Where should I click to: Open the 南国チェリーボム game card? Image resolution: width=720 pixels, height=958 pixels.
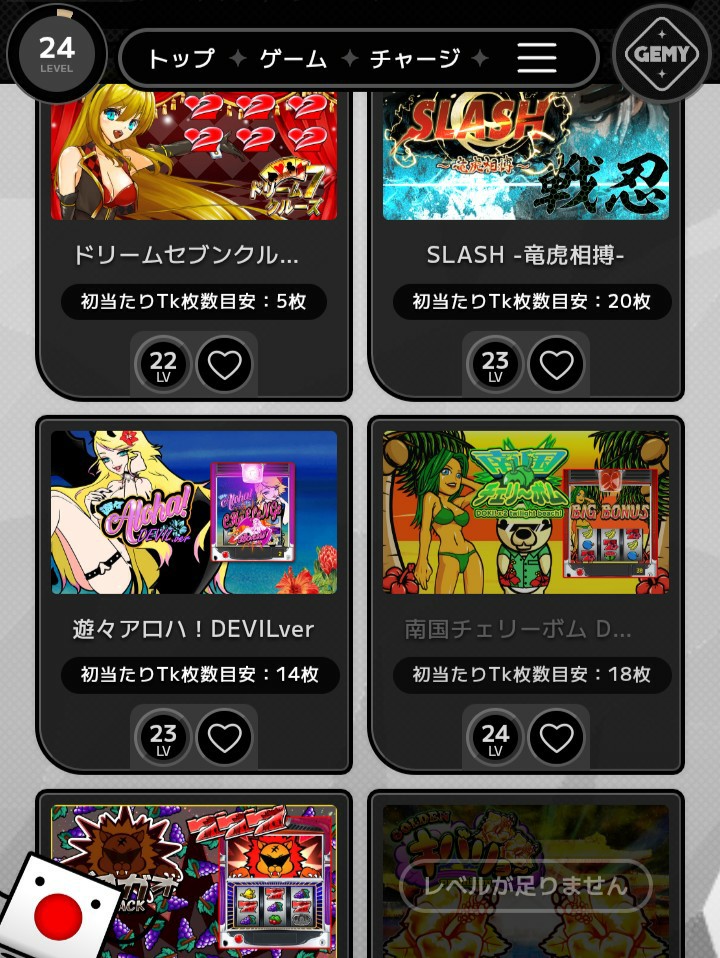pos(525,513)
